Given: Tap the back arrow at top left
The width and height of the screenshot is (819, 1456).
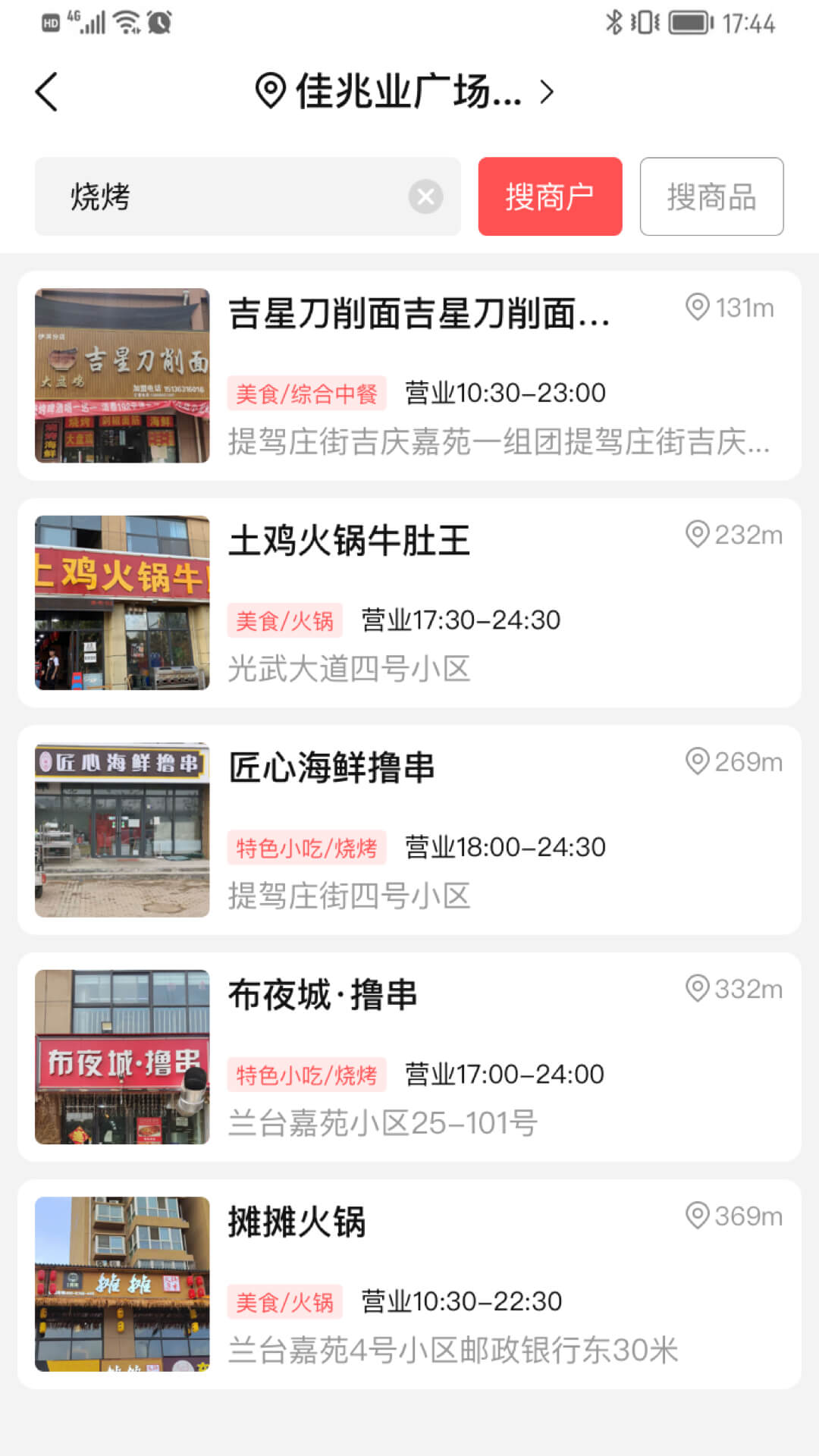Looking at the screenshot, I should [47, 90].
